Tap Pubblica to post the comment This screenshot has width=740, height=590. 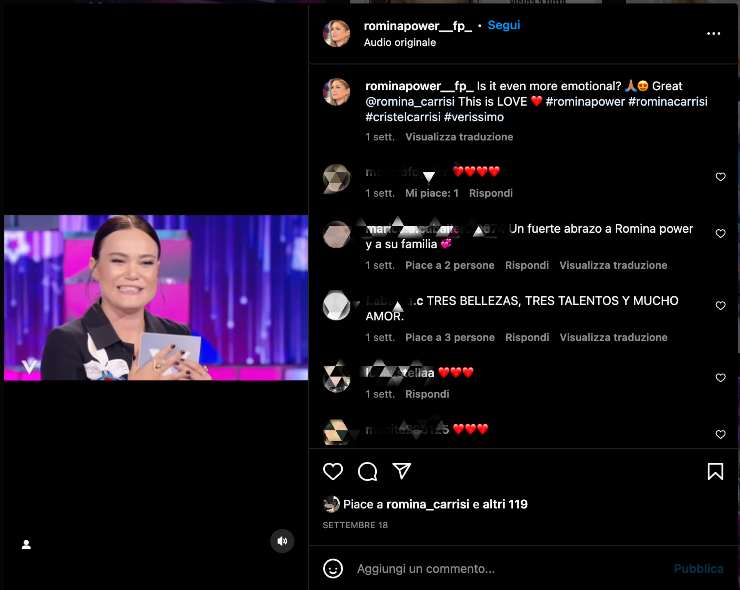click(698, 568)
